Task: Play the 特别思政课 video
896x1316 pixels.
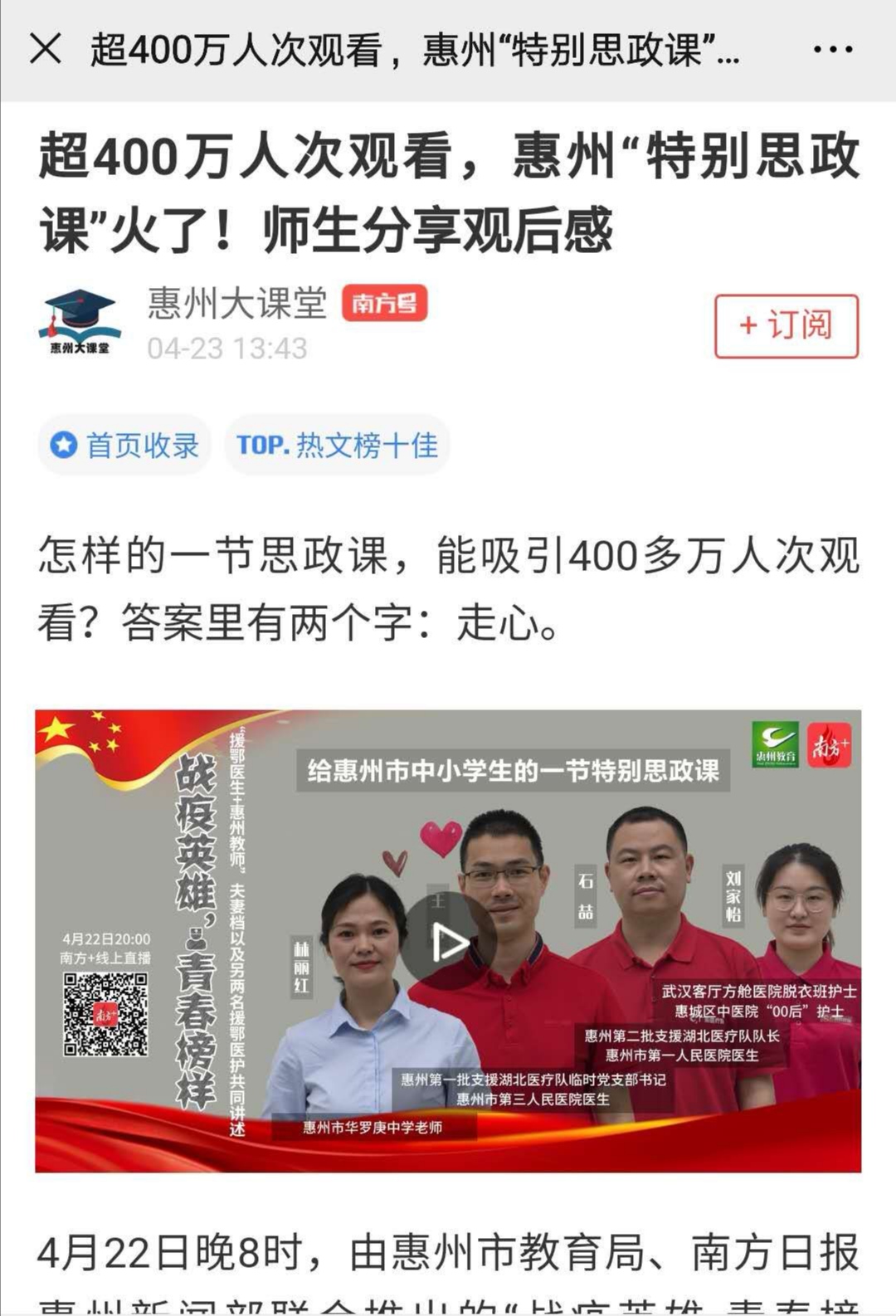Action: click(449, 942)
